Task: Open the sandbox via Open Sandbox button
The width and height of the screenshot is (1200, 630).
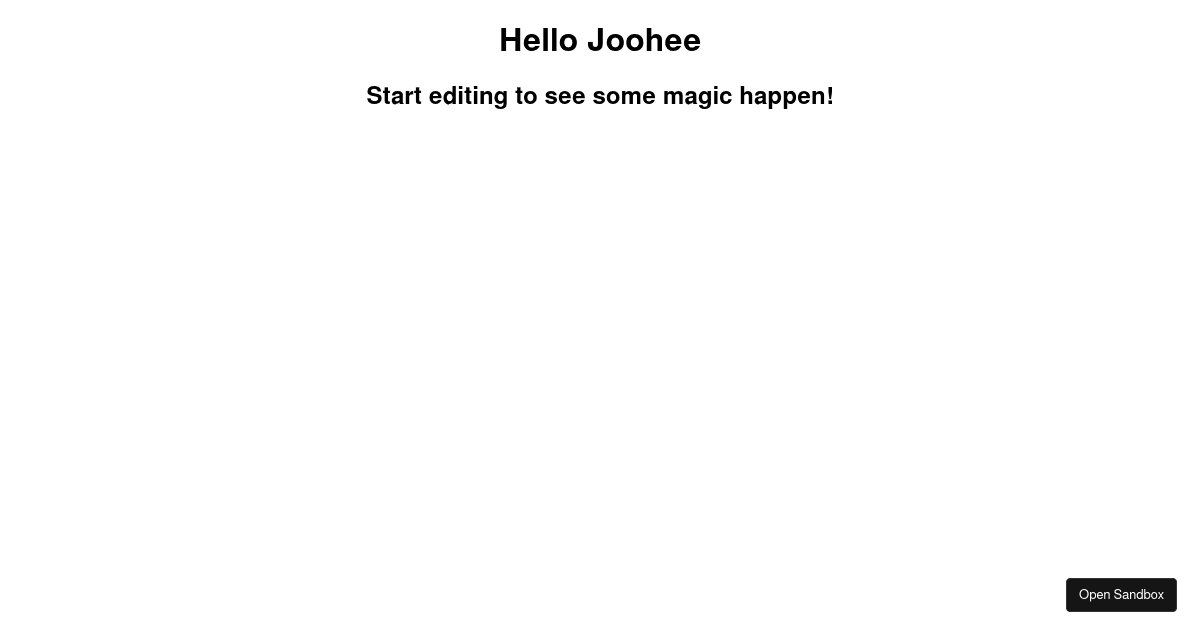Action: 1121,595
